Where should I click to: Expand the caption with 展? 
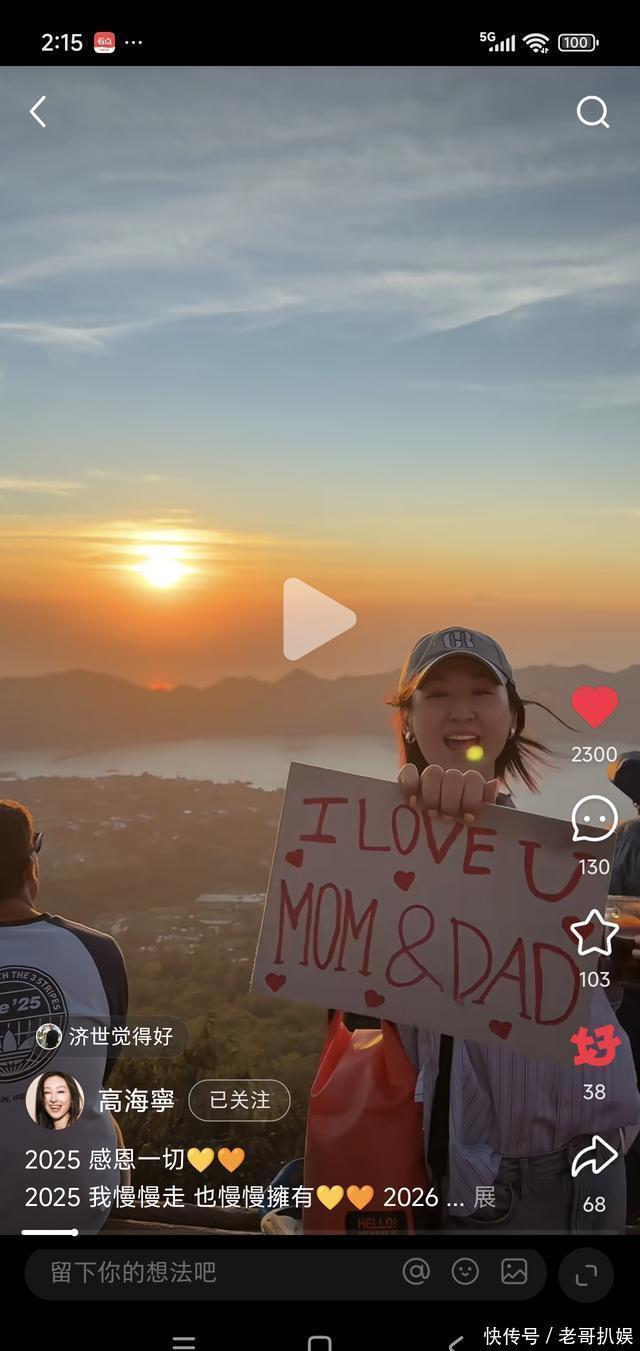485,1197
